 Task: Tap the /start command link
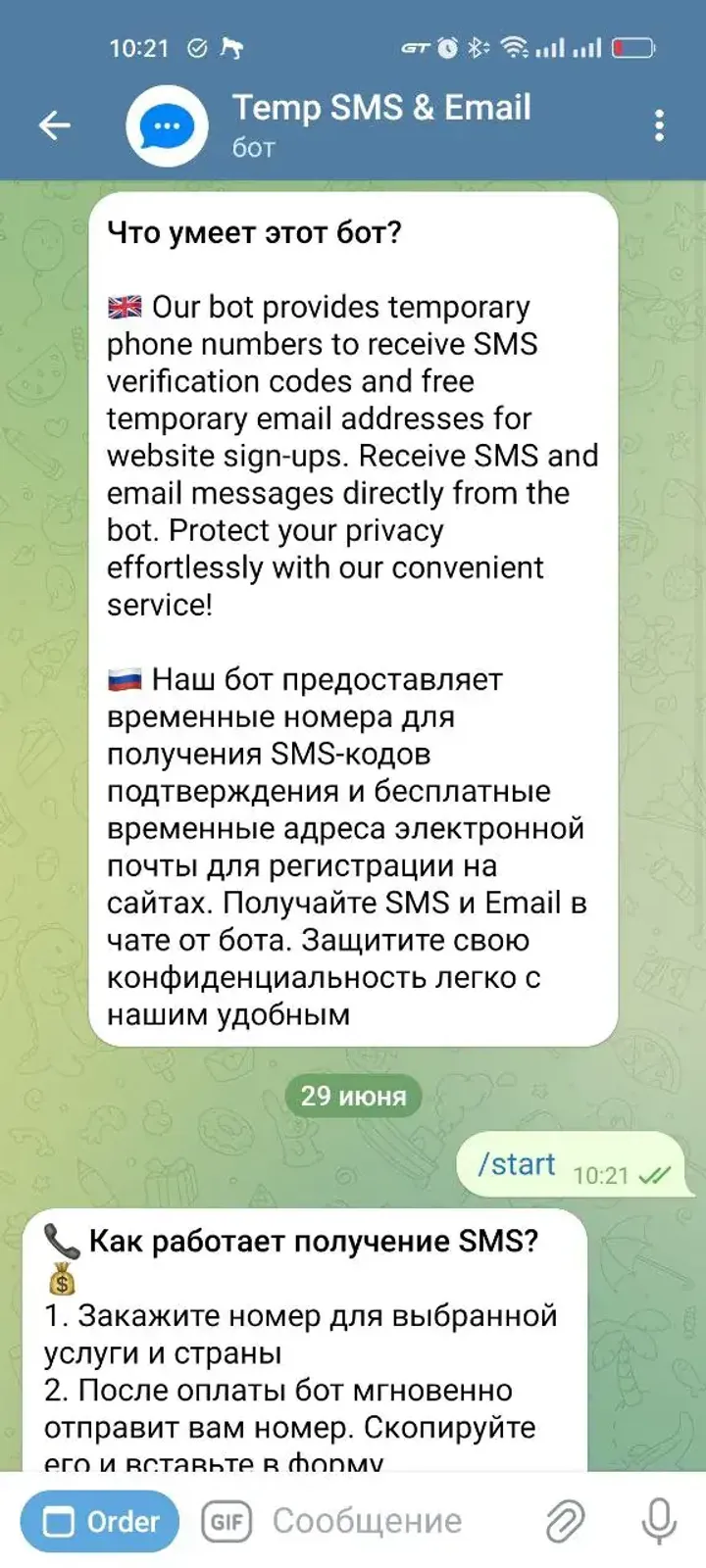(x=516, y=1164)
